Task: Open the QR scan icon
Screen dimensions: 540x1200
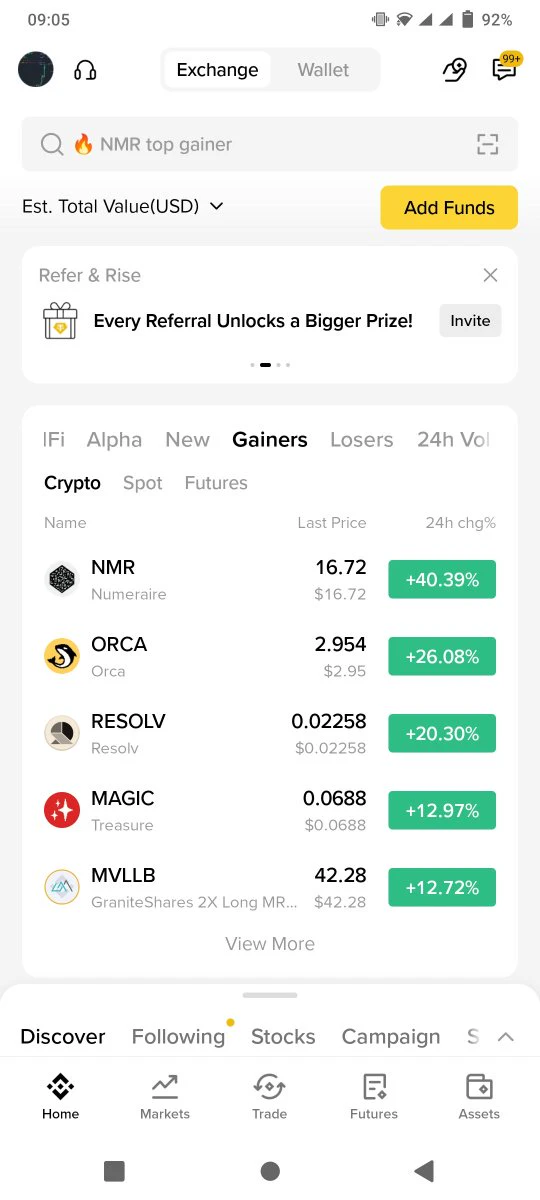Action: click(x=487, y=144)
